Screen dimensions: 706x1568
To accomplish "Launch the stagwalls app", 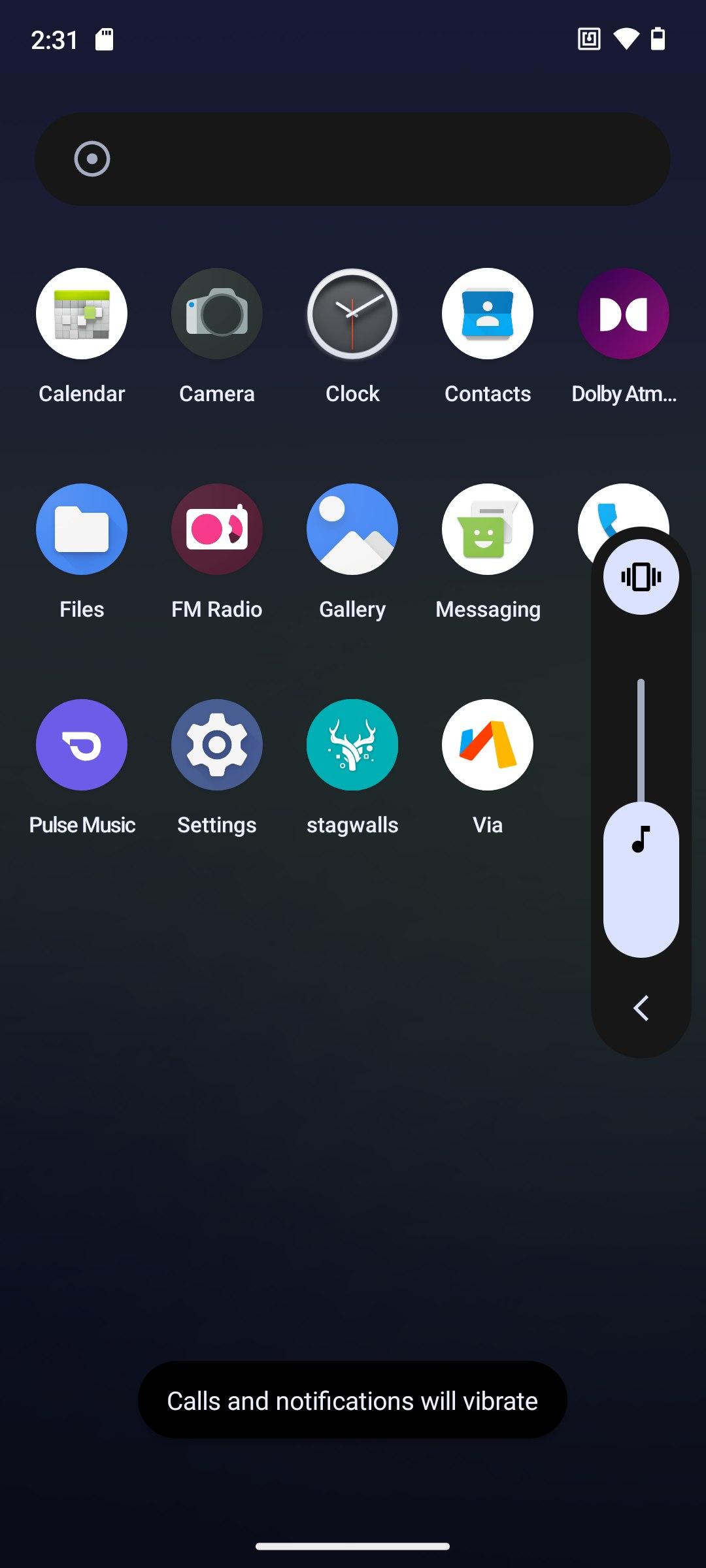I will point(352,745).
